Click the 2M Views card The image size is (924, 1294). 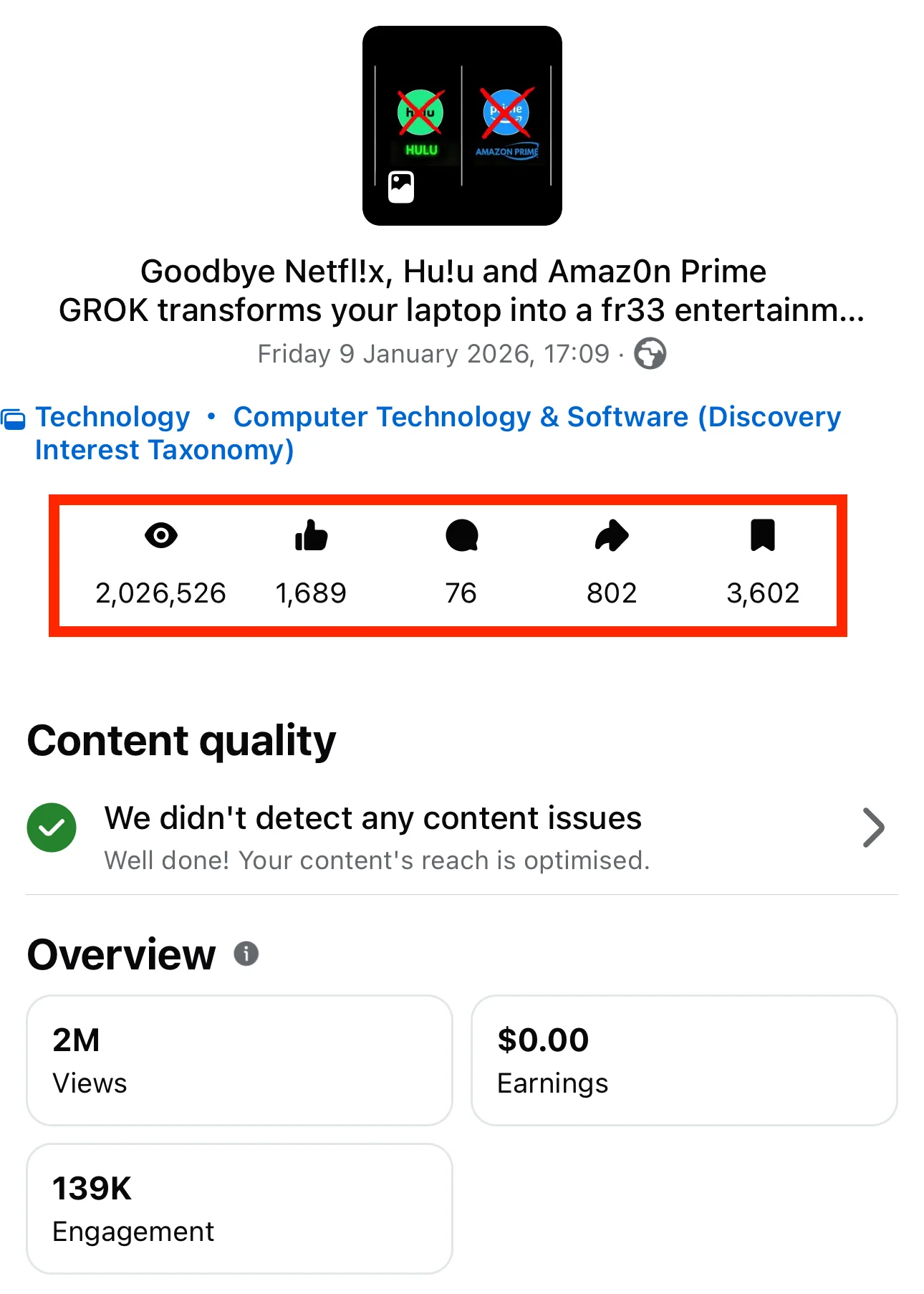(x=239, y=1060)
